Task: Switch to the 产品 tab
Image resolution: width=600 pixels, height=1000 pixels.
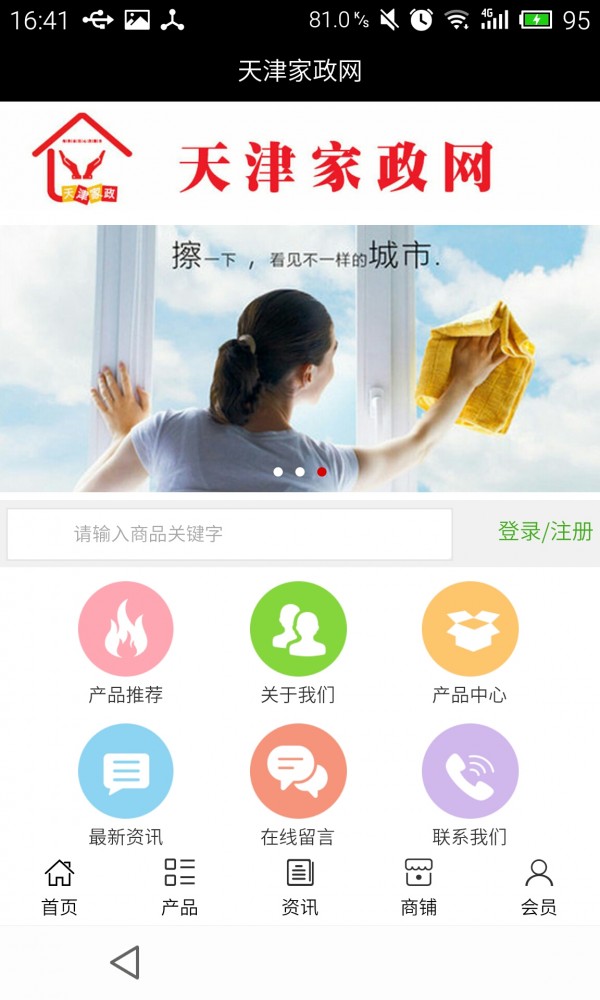Action: tap(180, 886)
